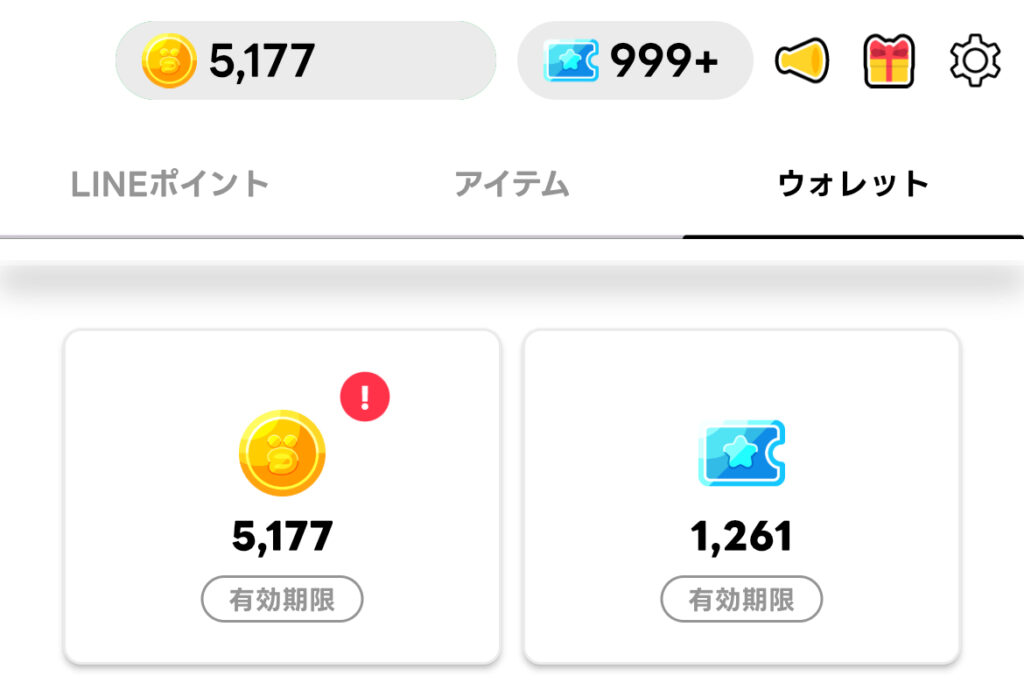Switch to the アイテム tab
The height and width of the screenshot is (697, 1024).
click(x=512, y=185)
